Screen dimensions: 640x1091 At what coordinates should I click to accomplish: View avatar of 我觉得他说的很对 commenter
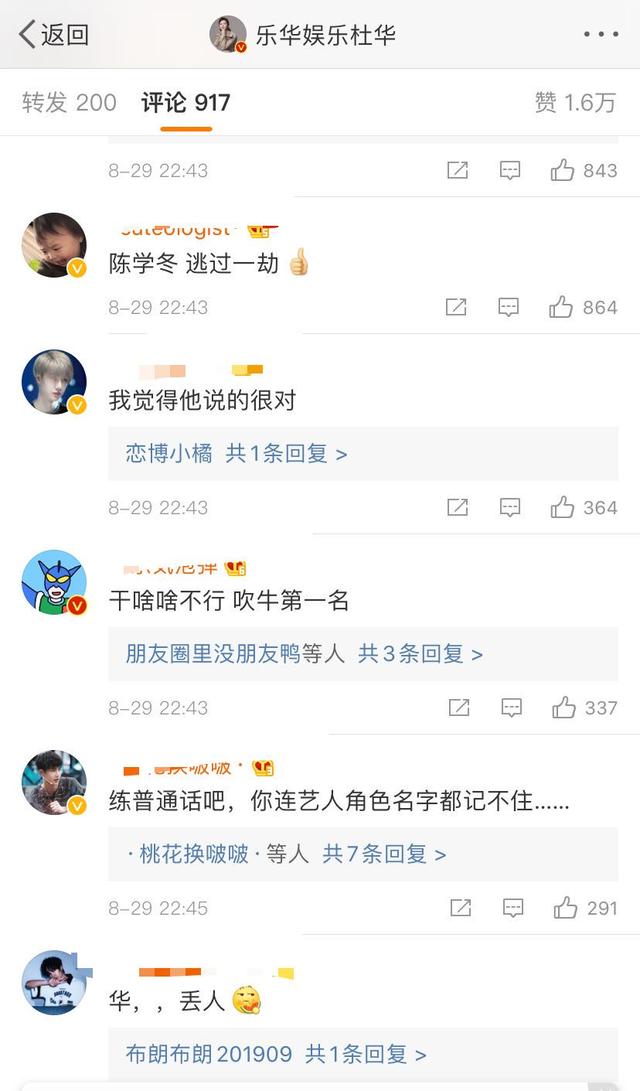coord(54,382)
